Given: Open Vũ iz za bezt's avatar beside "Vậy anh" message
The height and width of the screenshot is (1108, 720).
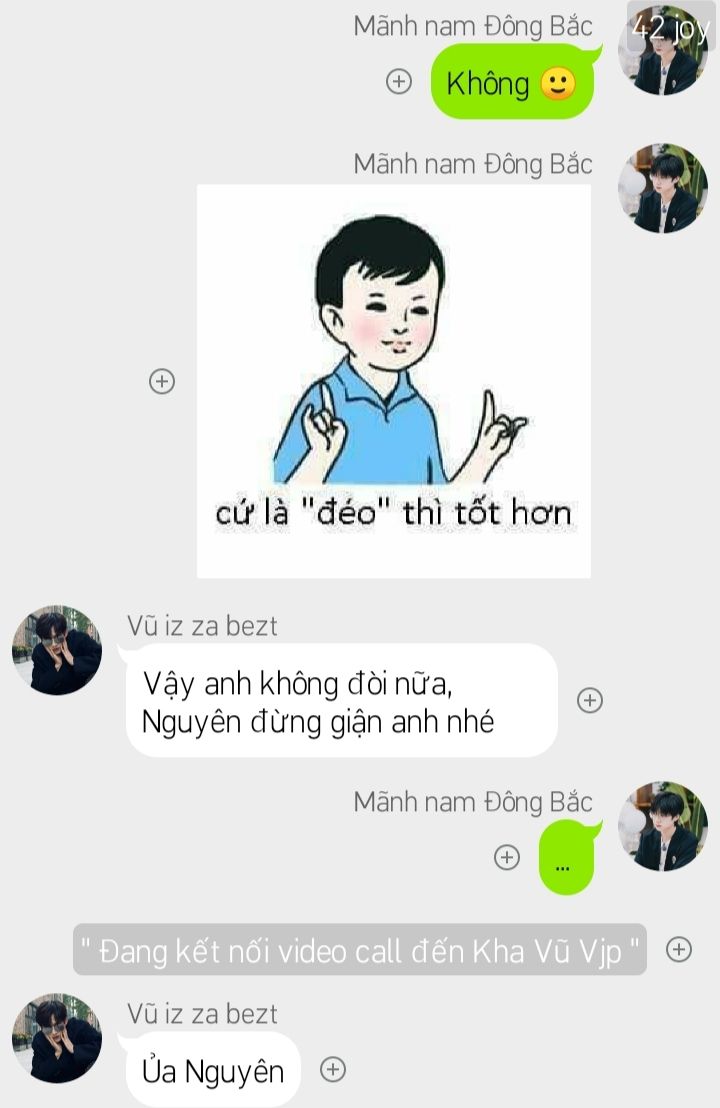Looking at the screenshot, I should (x=57, y=650).
